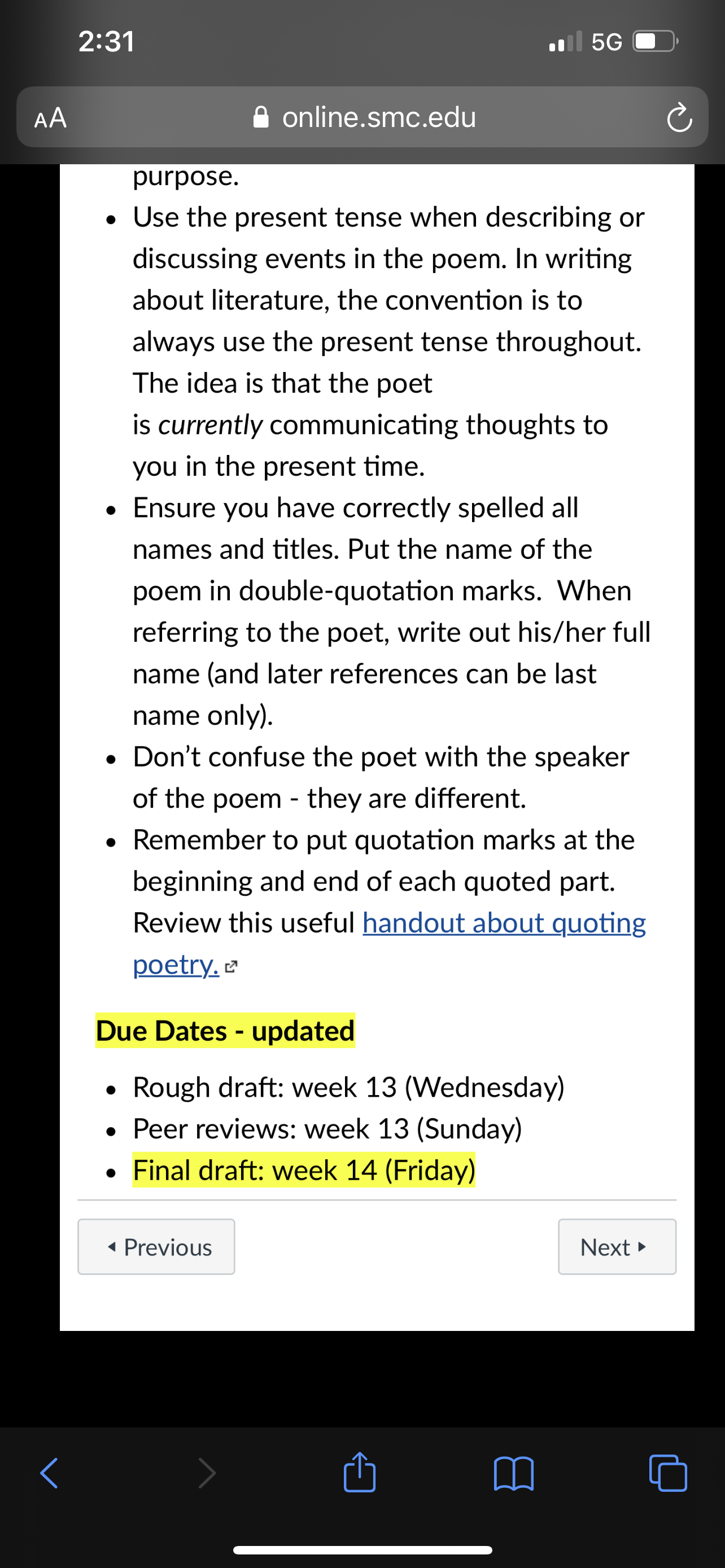Share this page

[x=360, y=1472]
